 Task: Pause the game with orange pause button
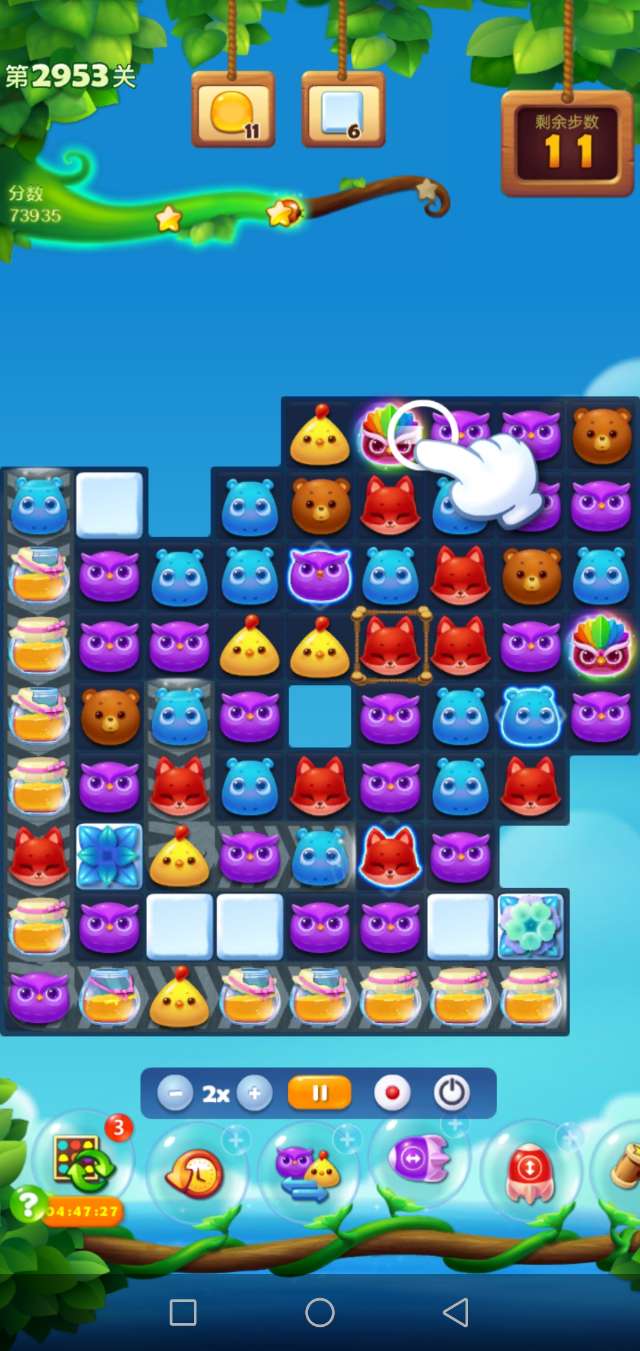click(x=319, y=1094)
